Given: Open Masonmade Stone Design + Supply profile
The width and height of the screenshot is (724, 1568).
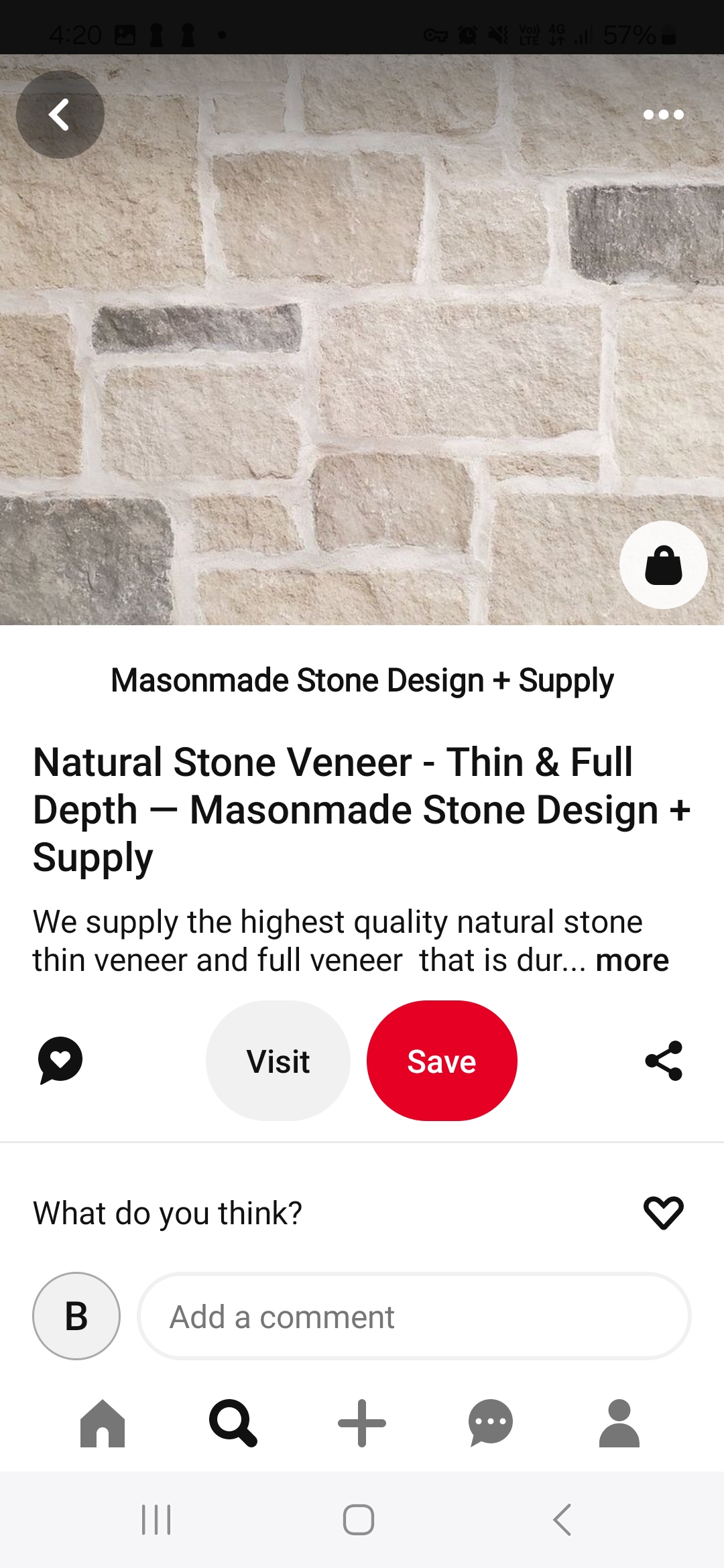Looking at the screenshot, I should tap(362, 680).
